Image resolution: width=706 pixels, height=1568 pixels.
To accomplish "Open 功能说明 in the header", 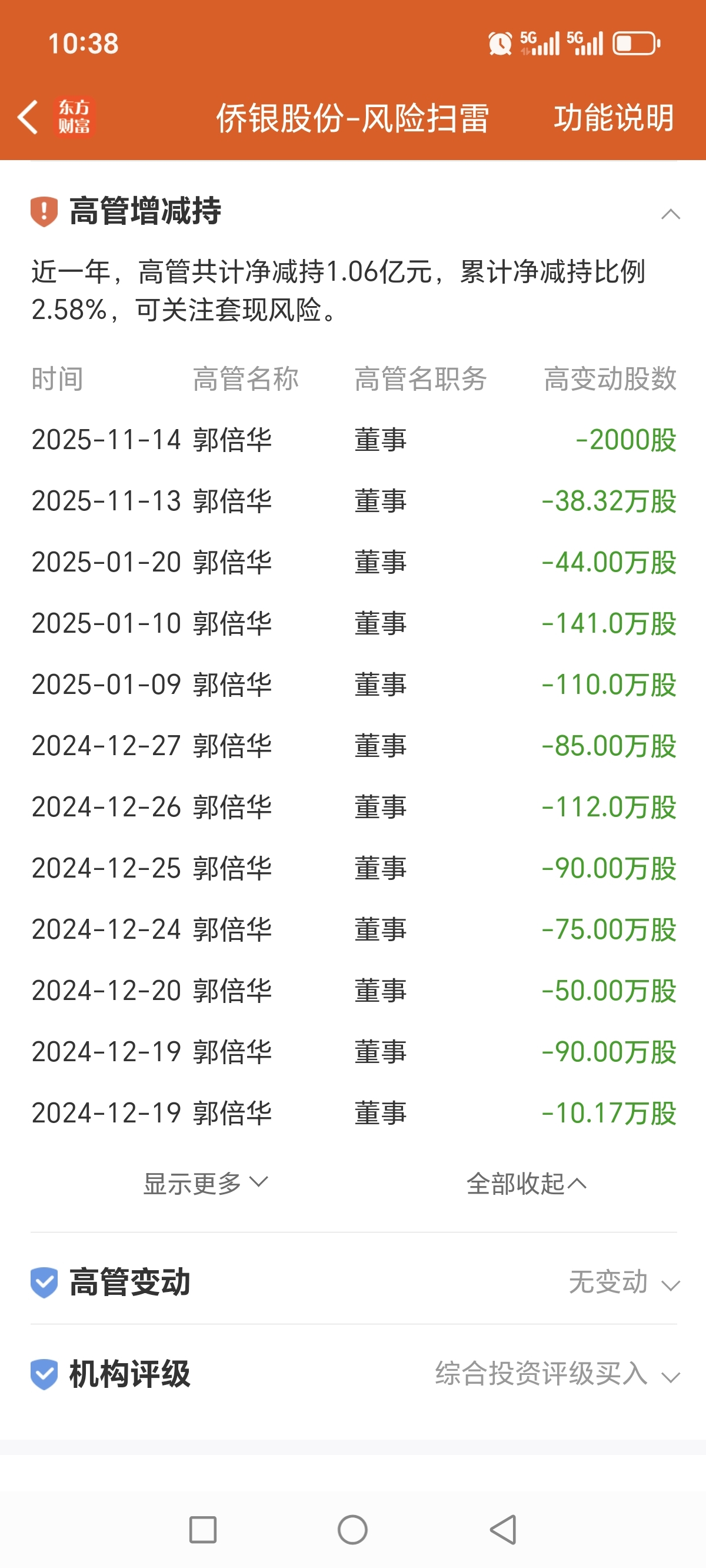I will [614, 118].
